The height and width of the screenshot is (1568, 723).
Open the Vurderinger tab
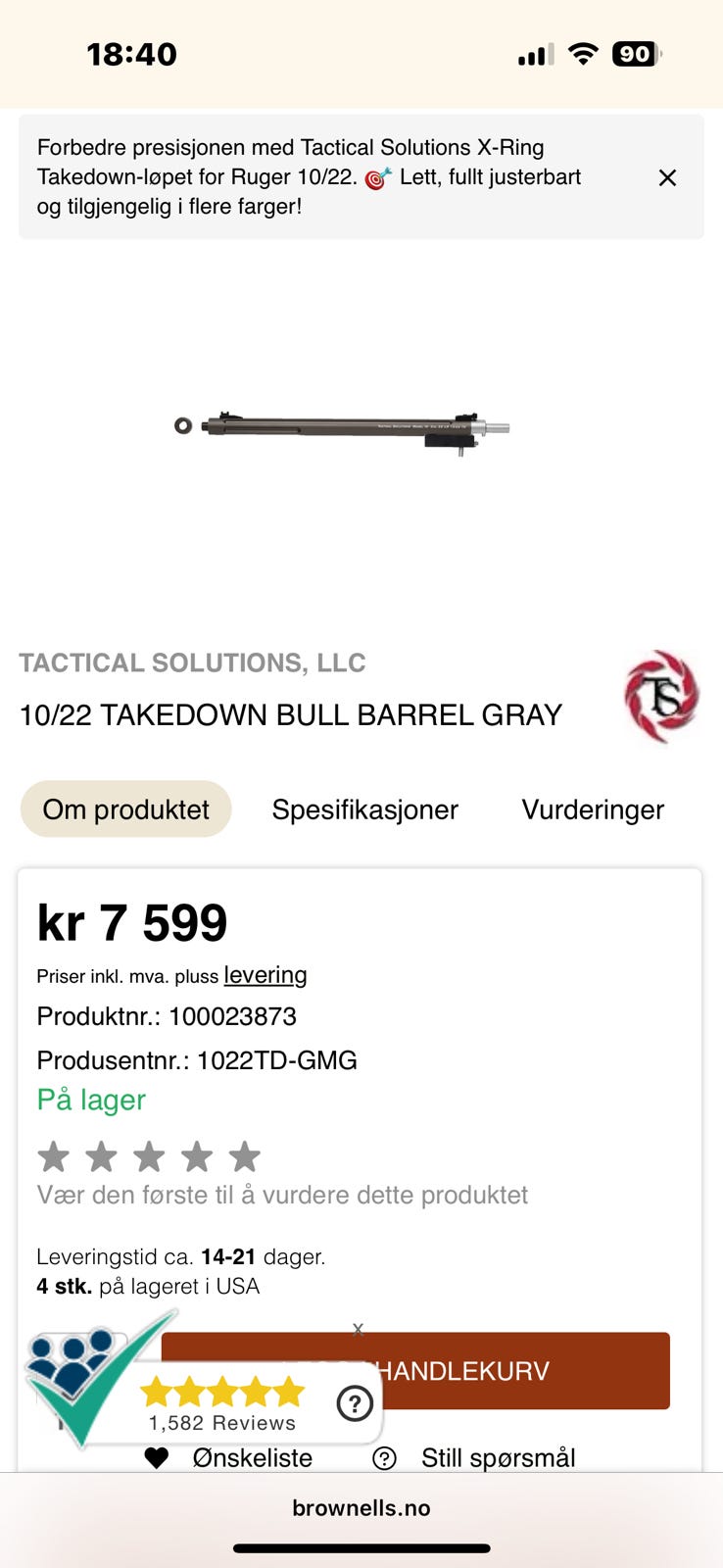pyautogui.click(x=593, y=808)
